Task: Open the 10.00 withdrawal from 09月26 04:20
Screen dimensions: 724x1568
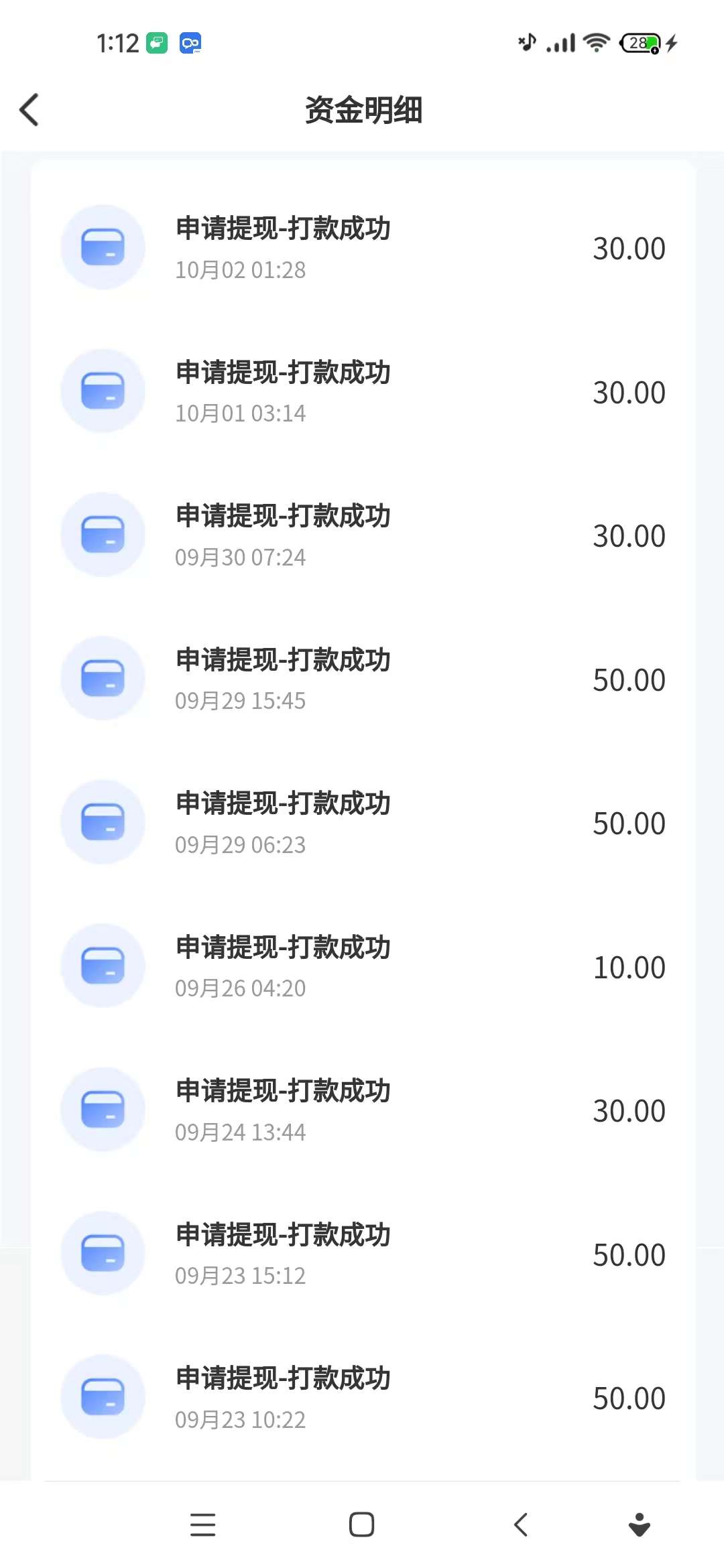Action: tap(363, 966)
